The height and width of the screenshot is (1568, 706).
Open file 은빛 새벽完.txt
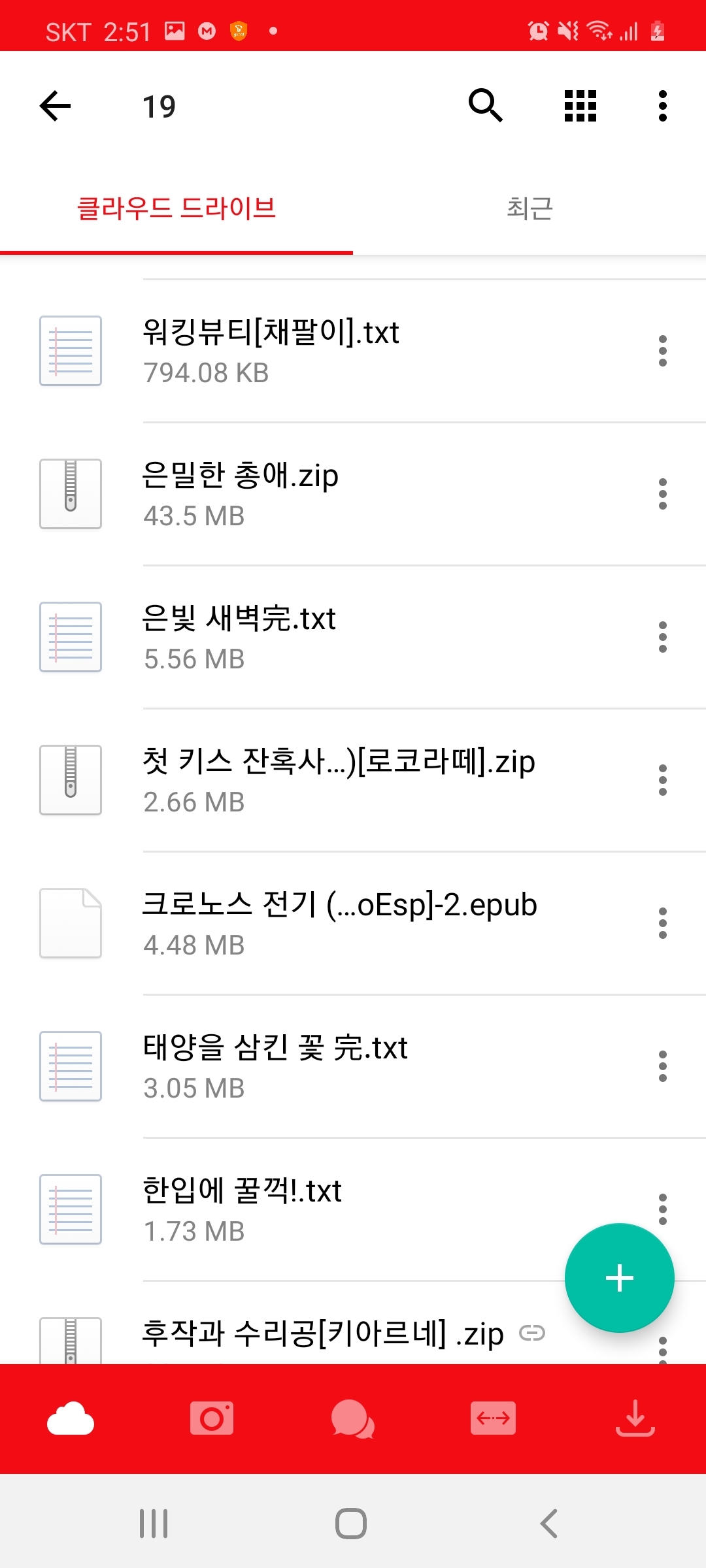tap(239, 637)
